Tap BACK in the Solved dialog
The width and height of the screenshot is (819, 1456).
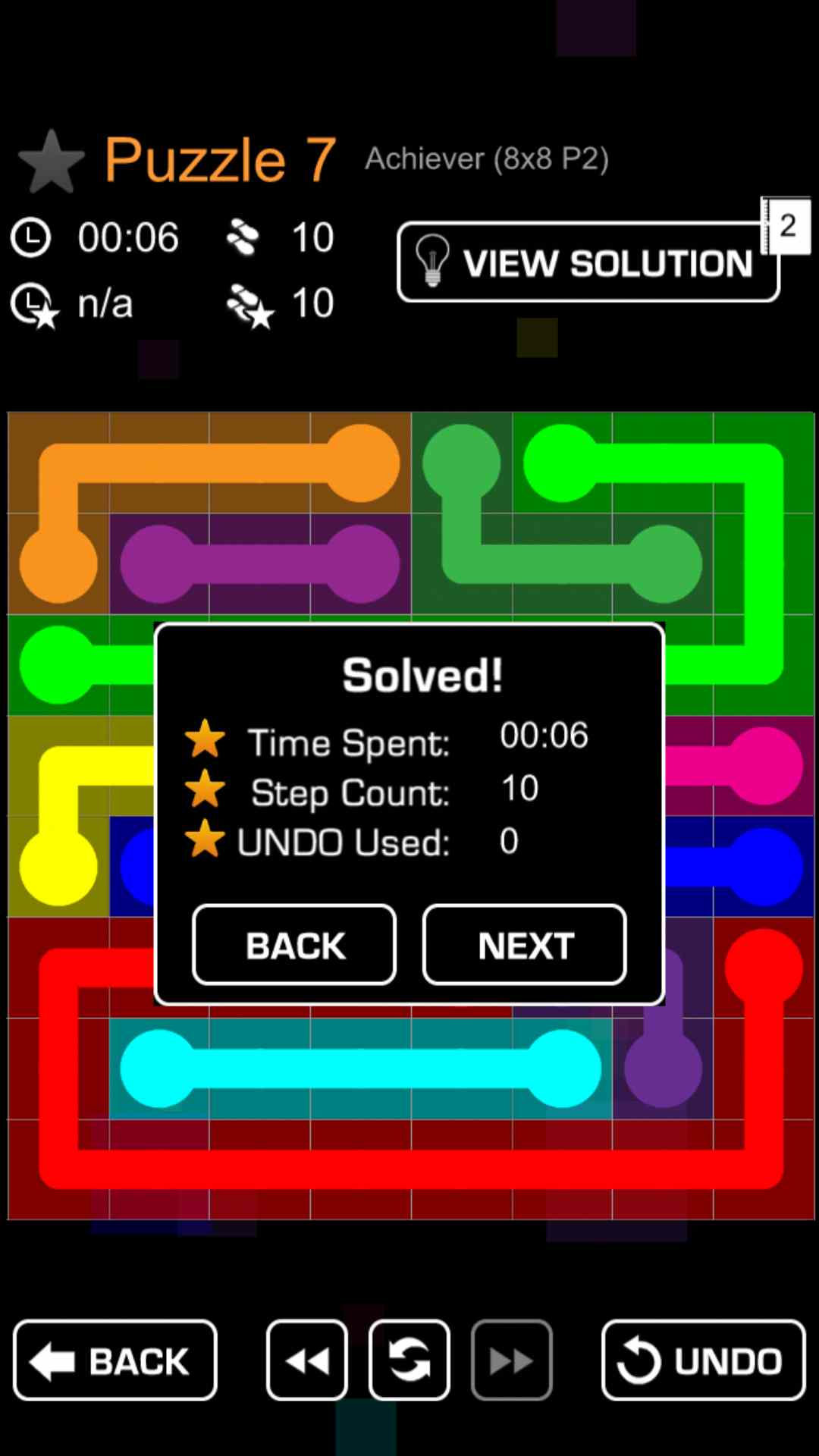pos(294,945)
